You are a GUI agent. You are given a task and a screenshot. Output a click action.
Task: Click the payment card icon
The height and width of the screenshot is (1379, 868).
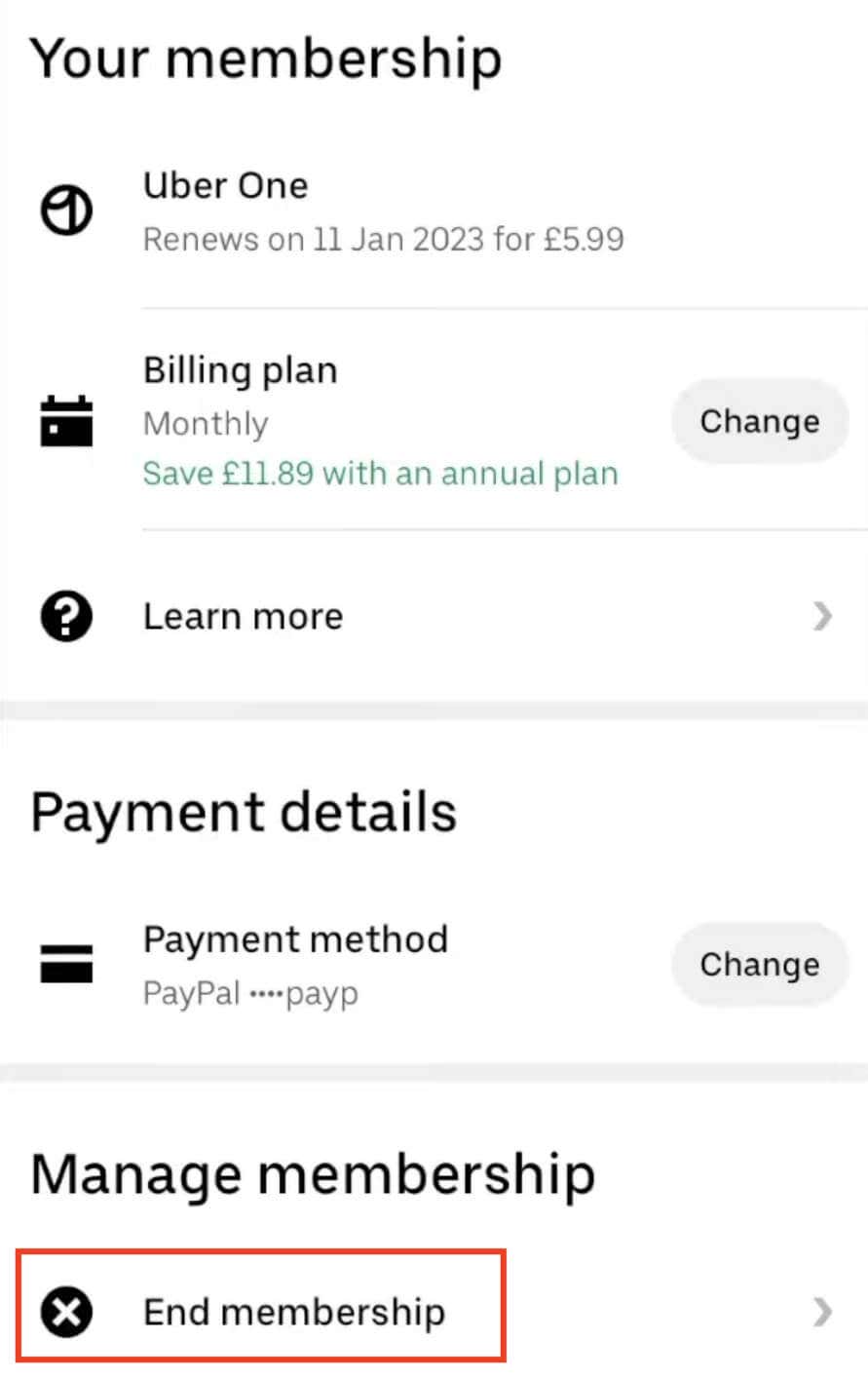click(x=65, y=963)
